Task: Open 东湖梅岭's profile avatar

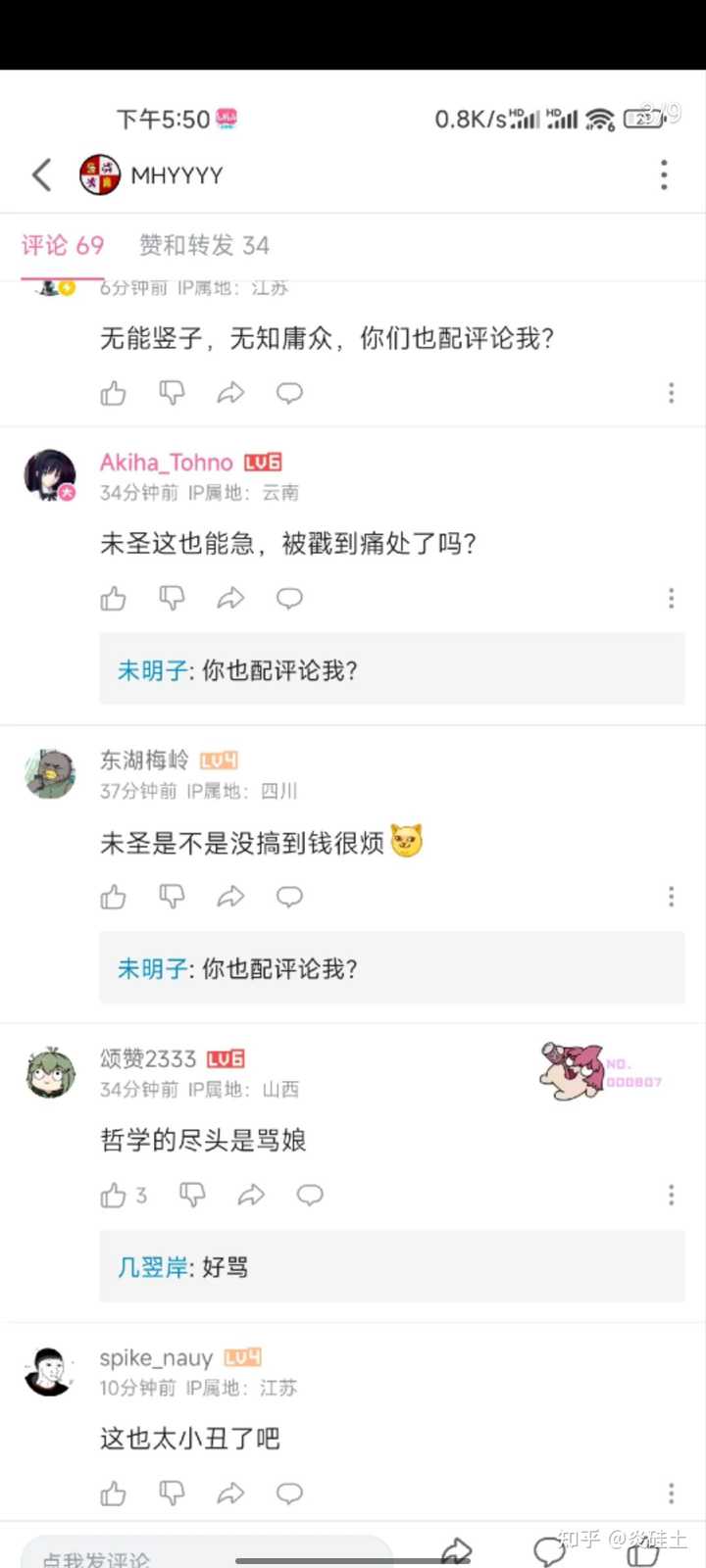Action: (x=50, y=774)
